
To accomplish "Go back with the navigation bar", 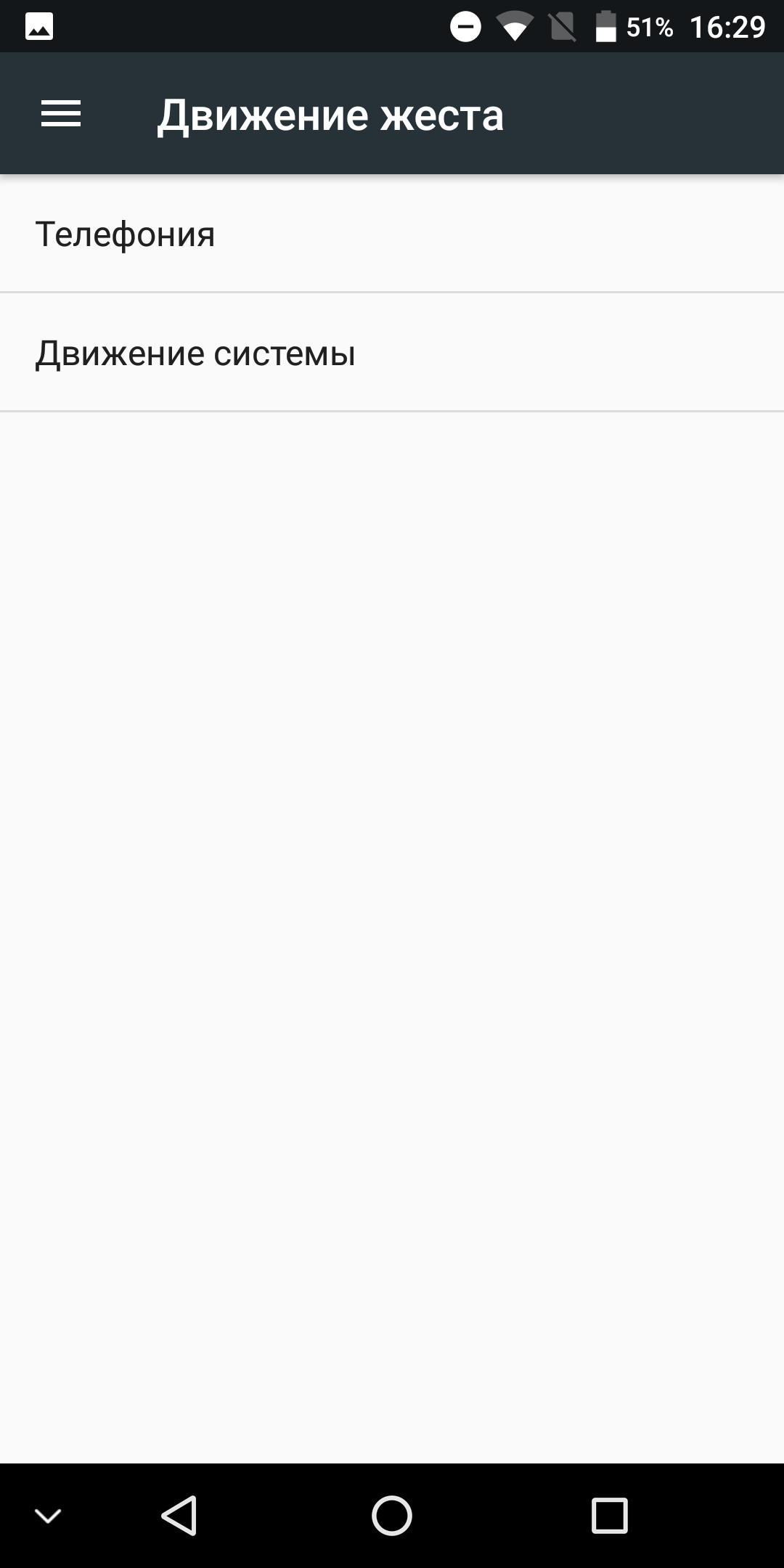I will coord(179,1516).
